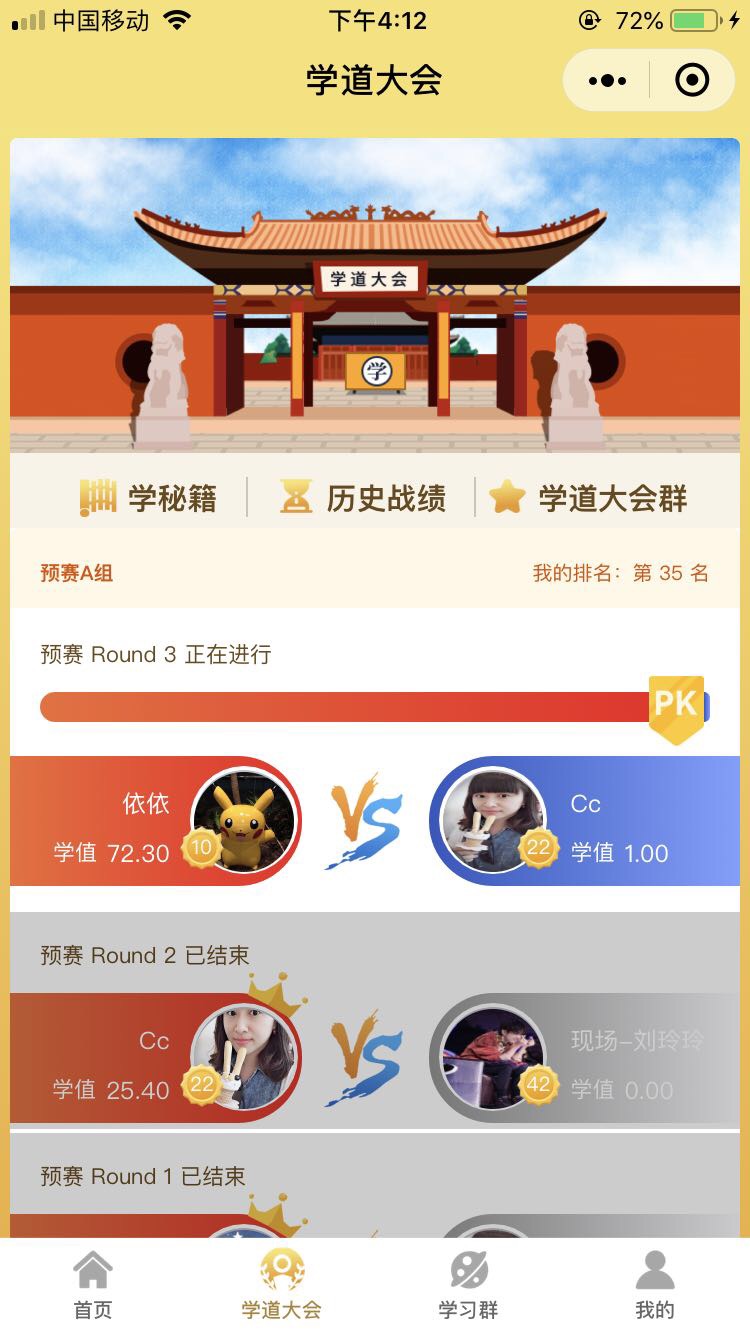
Task: Go to the 学习群 tab
Action: tap(468, 1287)
